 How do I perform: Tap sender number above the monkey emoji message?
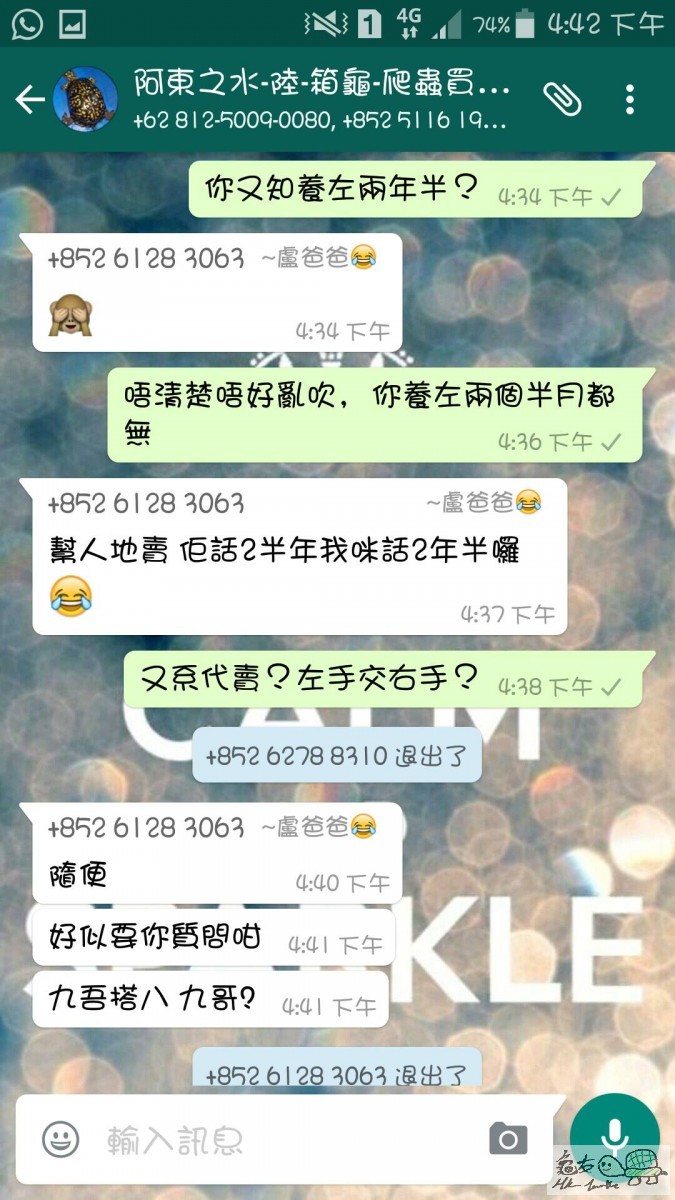coord(146,259)
